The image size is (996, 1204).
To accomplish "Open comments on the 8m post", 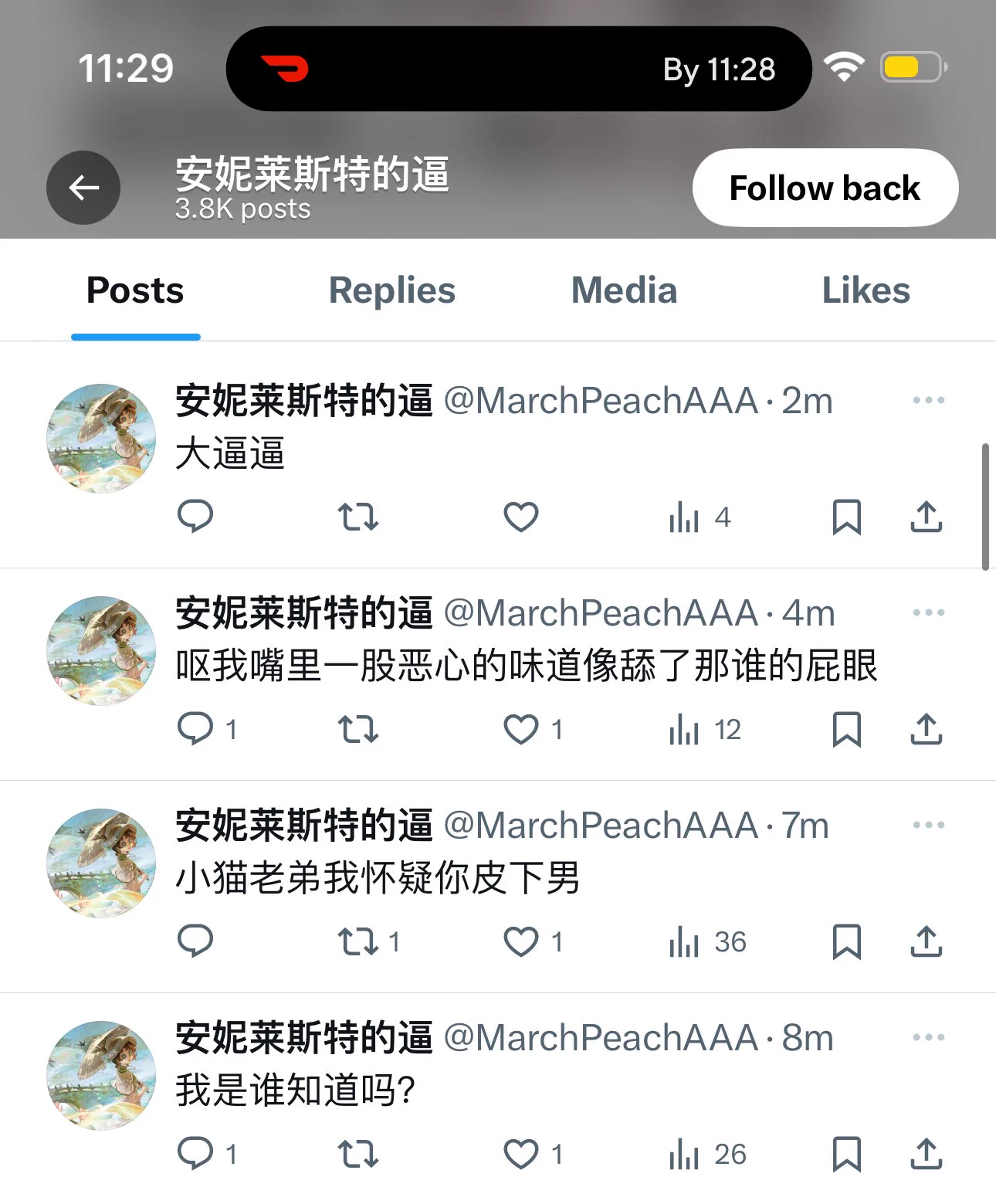I will (195, 1154).
